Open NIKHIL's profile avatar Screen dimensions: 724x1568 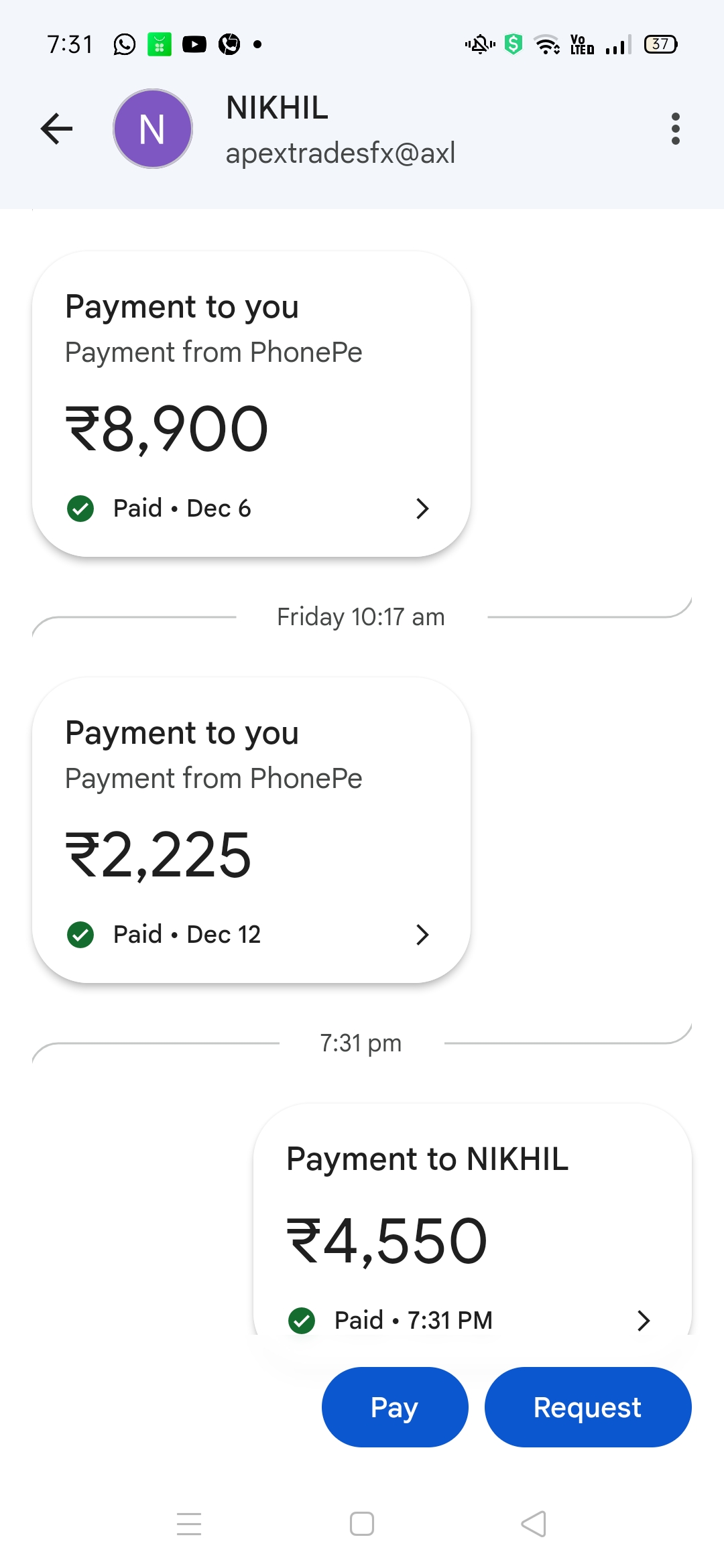pyautogui.click(x=153, y=129)
